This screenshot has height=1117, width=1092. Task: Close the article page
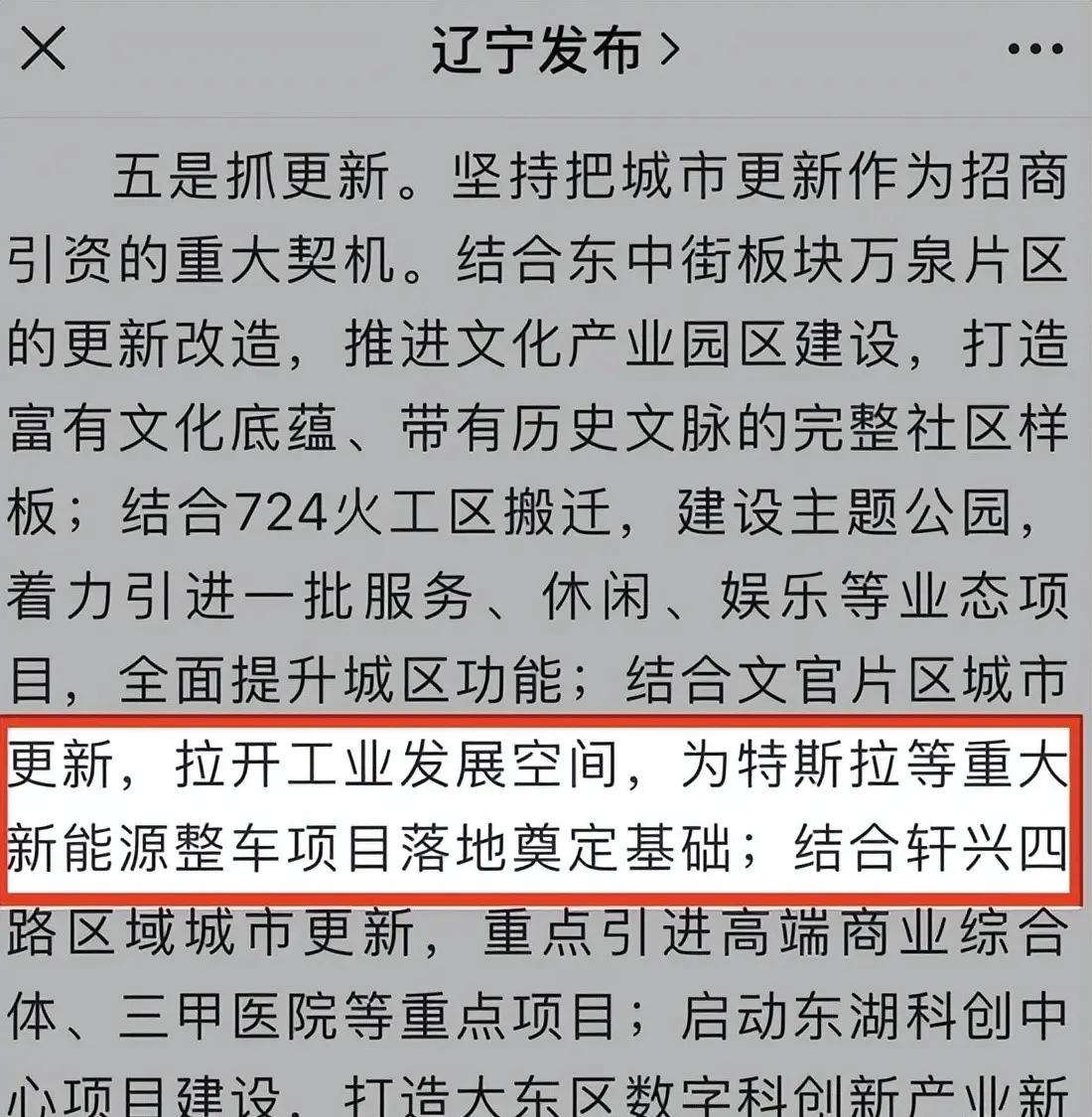click(43, 49)
